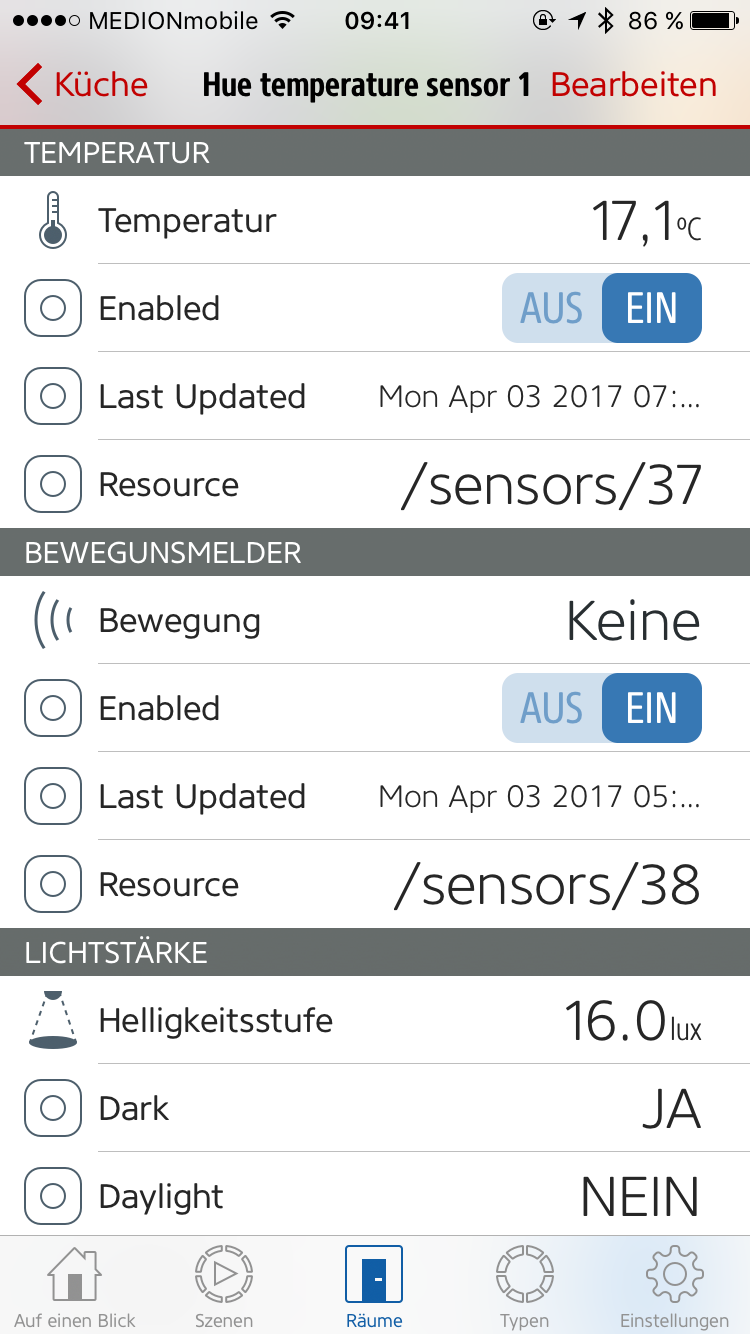The height and width of the screenshot is (1334, 750).
Task: Go back to Küche
Action: (83, 85)
